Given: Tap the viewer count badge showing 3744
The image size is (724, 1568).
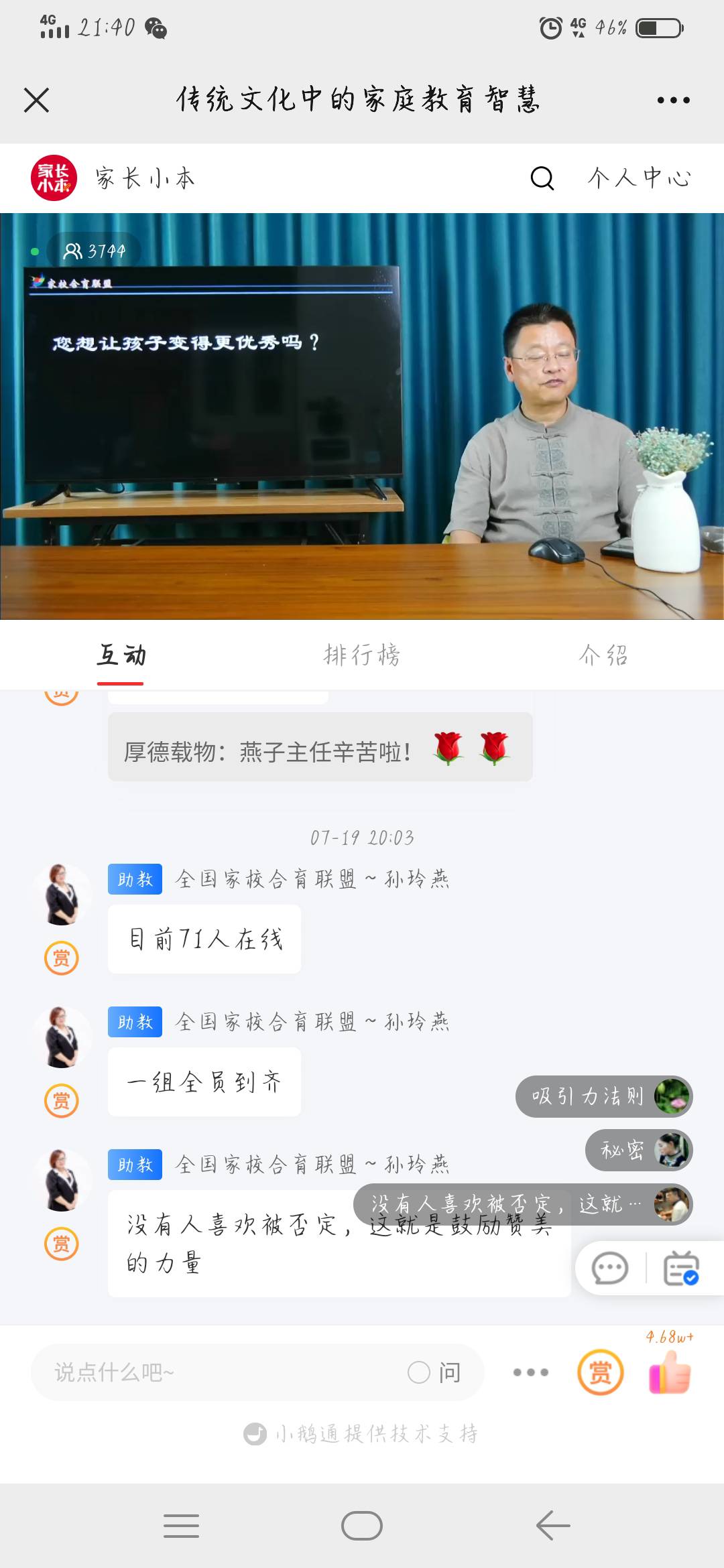Looking at the screenshot, I should (x=94, y=251).
